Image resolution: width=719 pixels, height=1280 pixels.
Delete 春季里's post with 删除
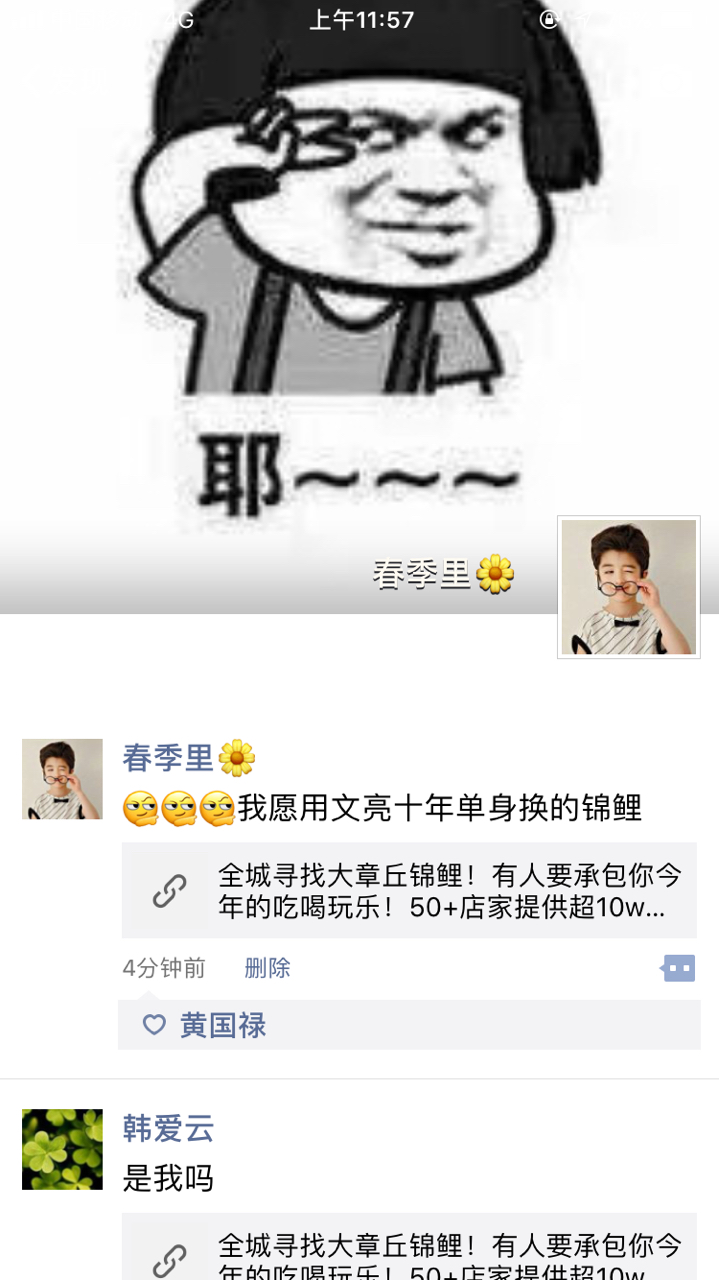pyautogui.click(x=267, y=968)
